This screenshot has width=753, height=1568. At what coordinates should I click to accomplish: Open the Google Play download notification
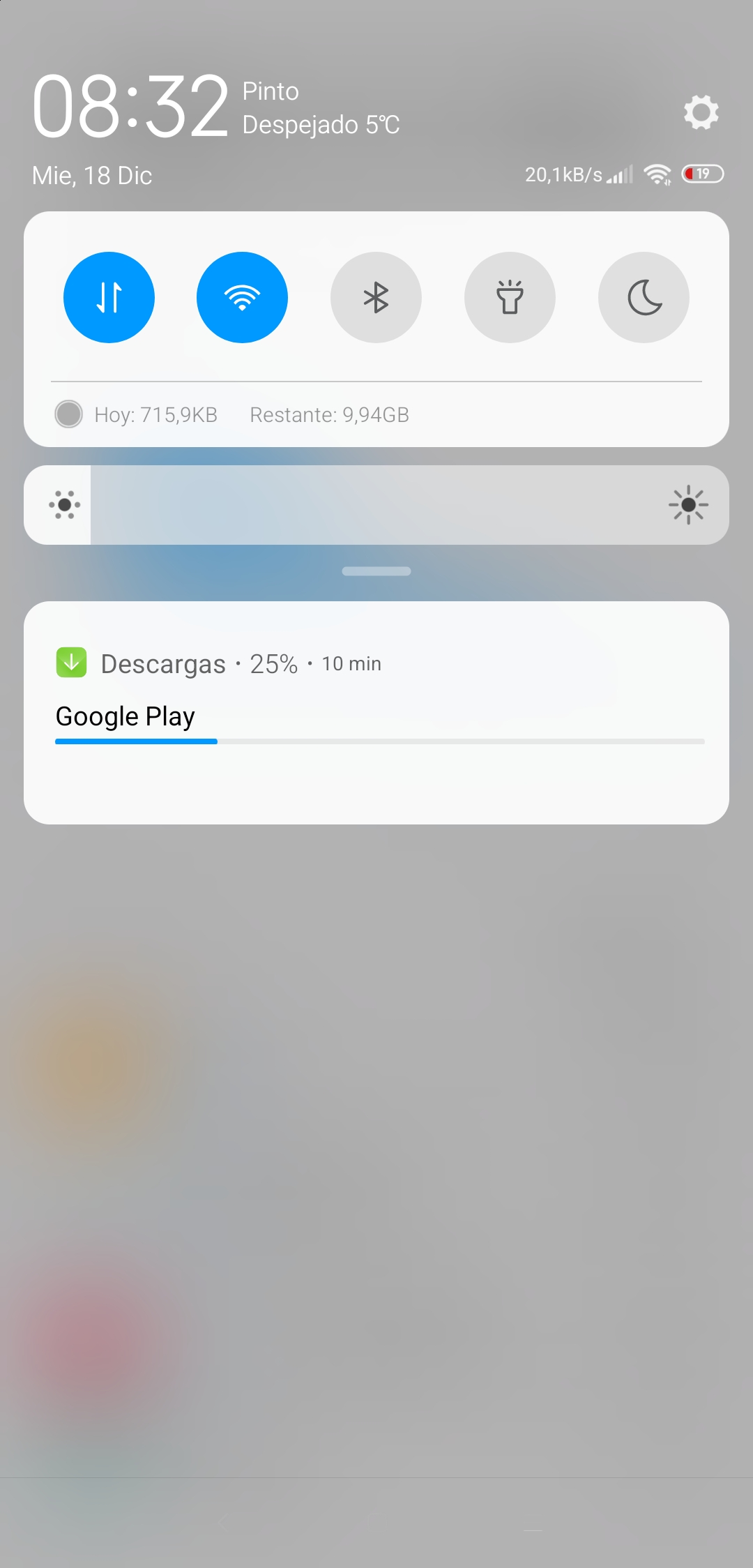pos(376,713)
